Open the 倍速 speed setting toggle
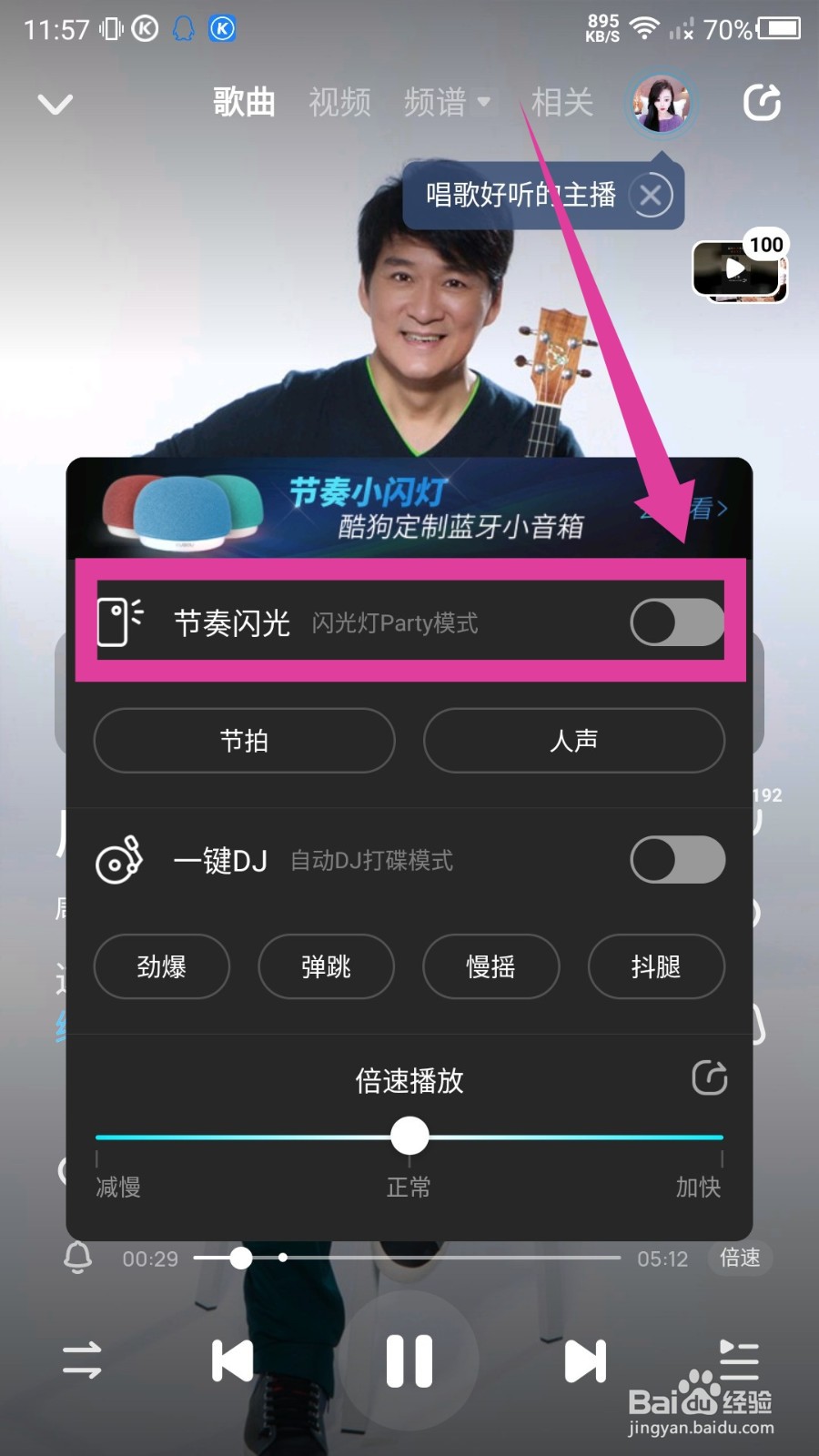The width and height of the screenshot is (819, 1456). [x=740, y=1259]
